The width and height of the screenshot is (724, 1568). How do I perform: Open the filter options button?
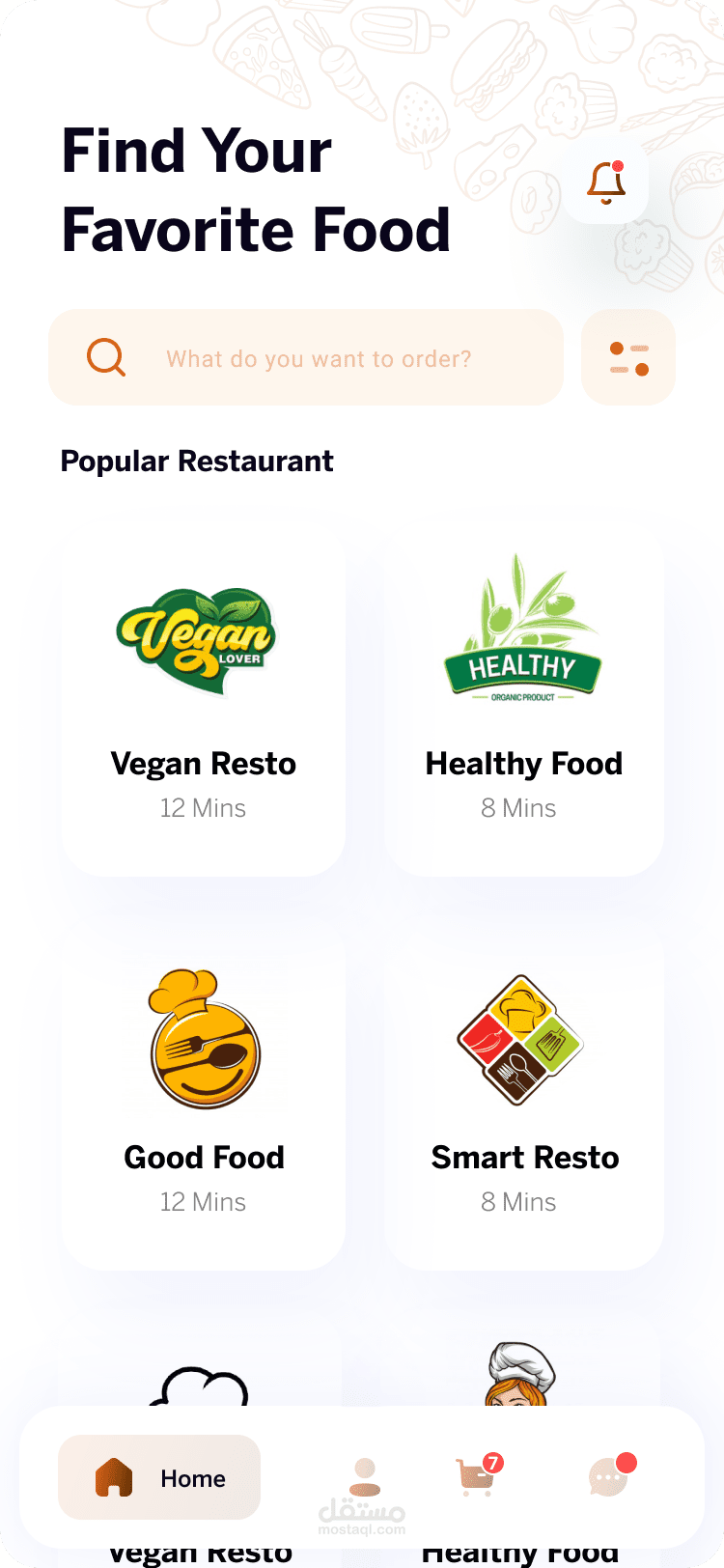[x=628, y=358]
